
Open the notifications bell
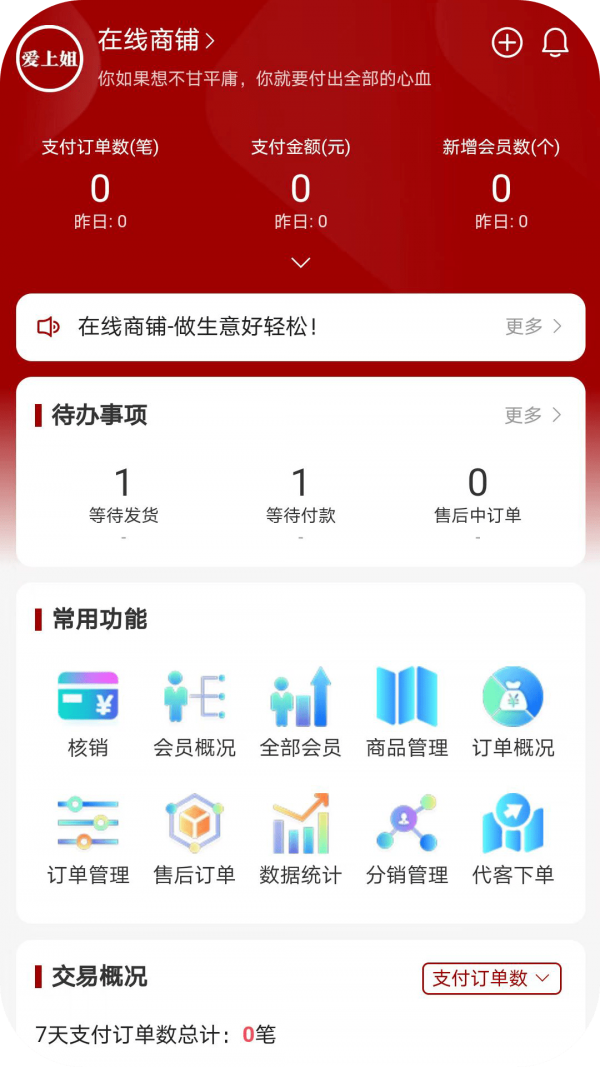click(555, 43)
